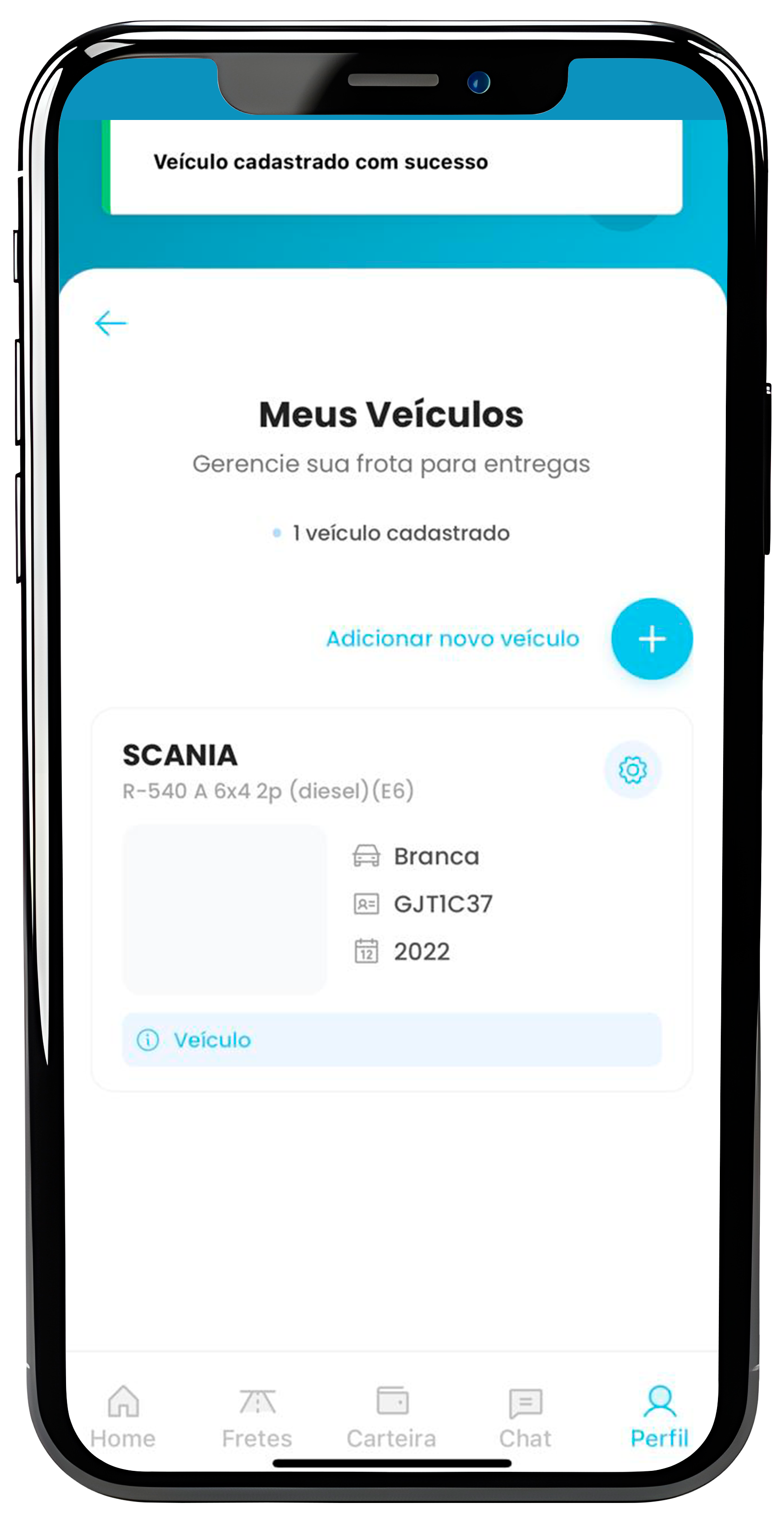
Task: Open settings gear on SCANIA card
Action: [632, 770]
